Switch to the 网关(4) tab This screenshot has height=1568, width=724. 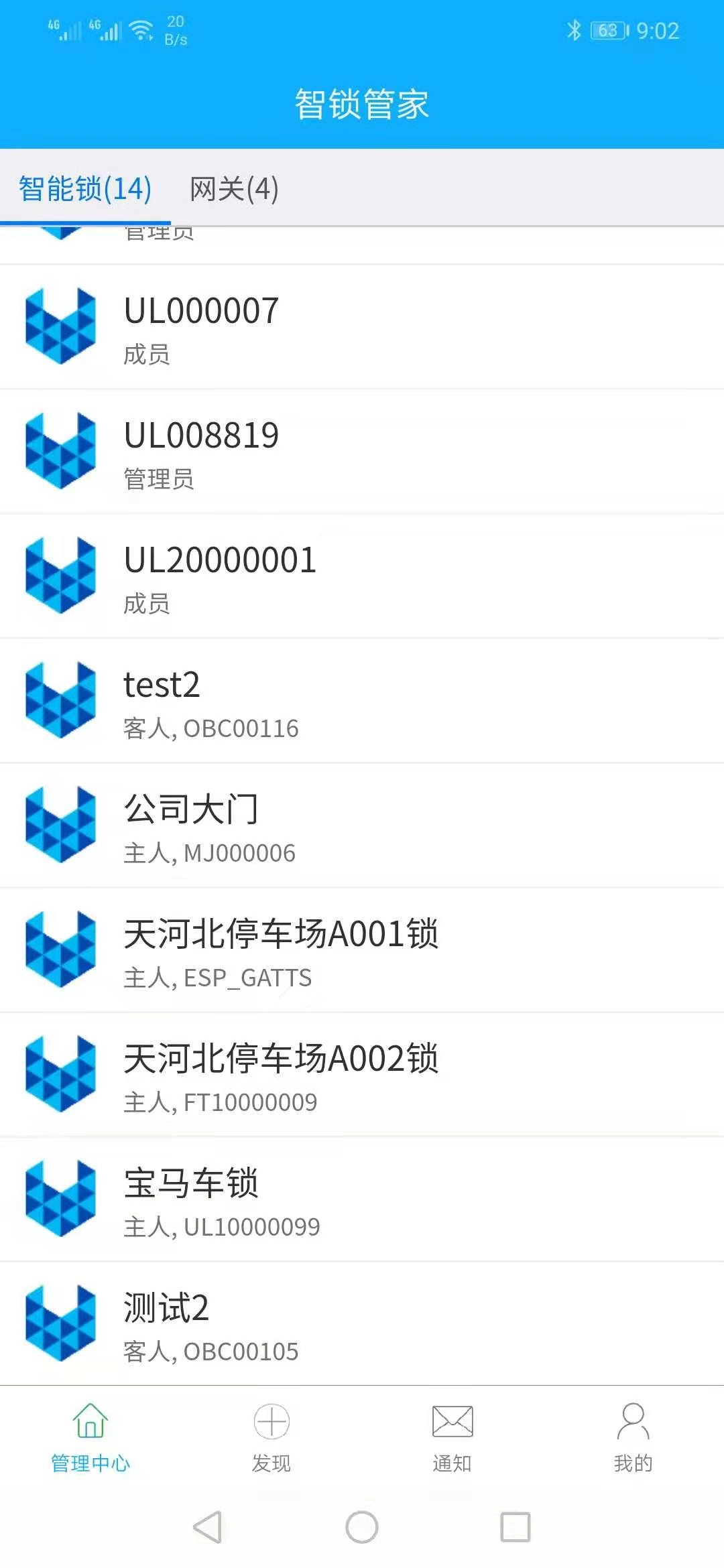[233, 190]
